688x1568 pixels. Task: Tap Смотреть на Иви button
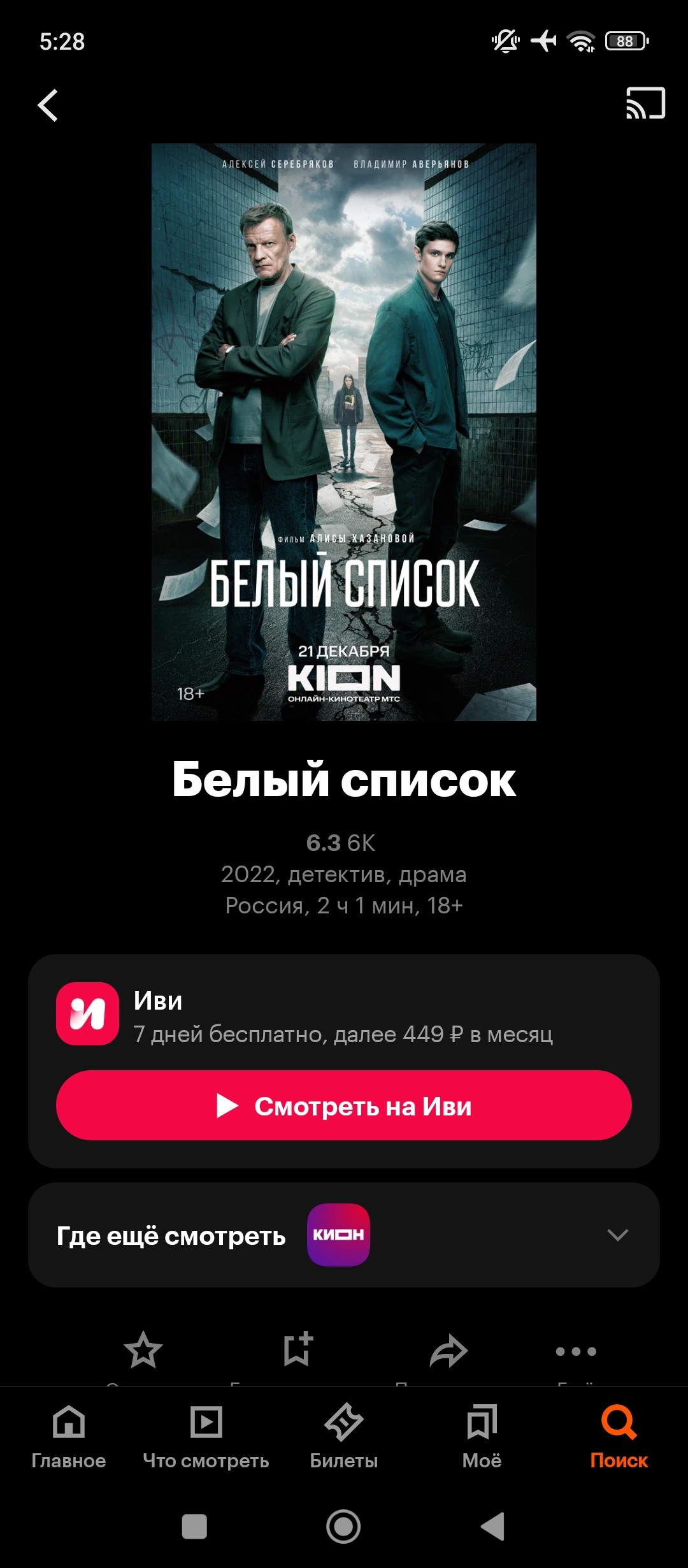click(344, 1105)
